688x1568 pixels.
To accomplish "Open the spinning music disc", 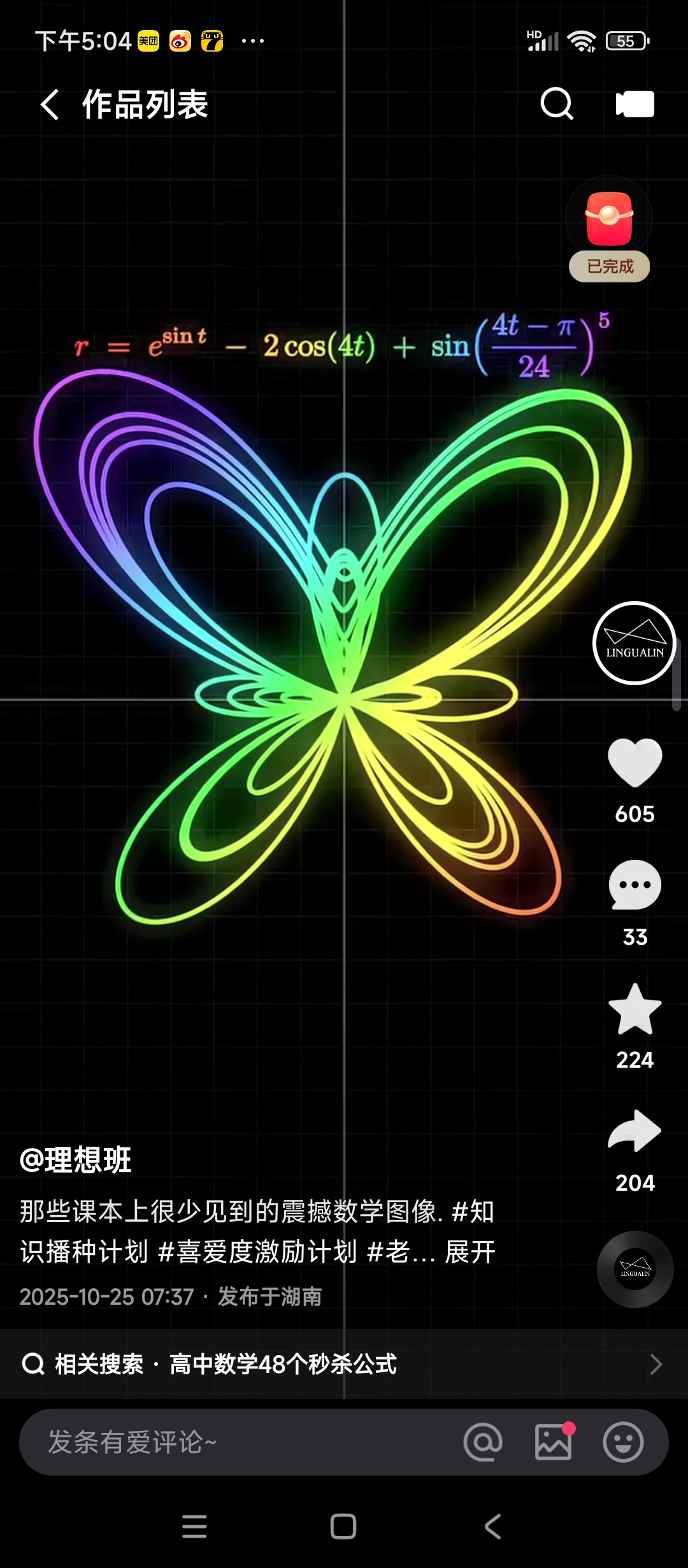I will pyautogui.click(x=634, y=1269).
